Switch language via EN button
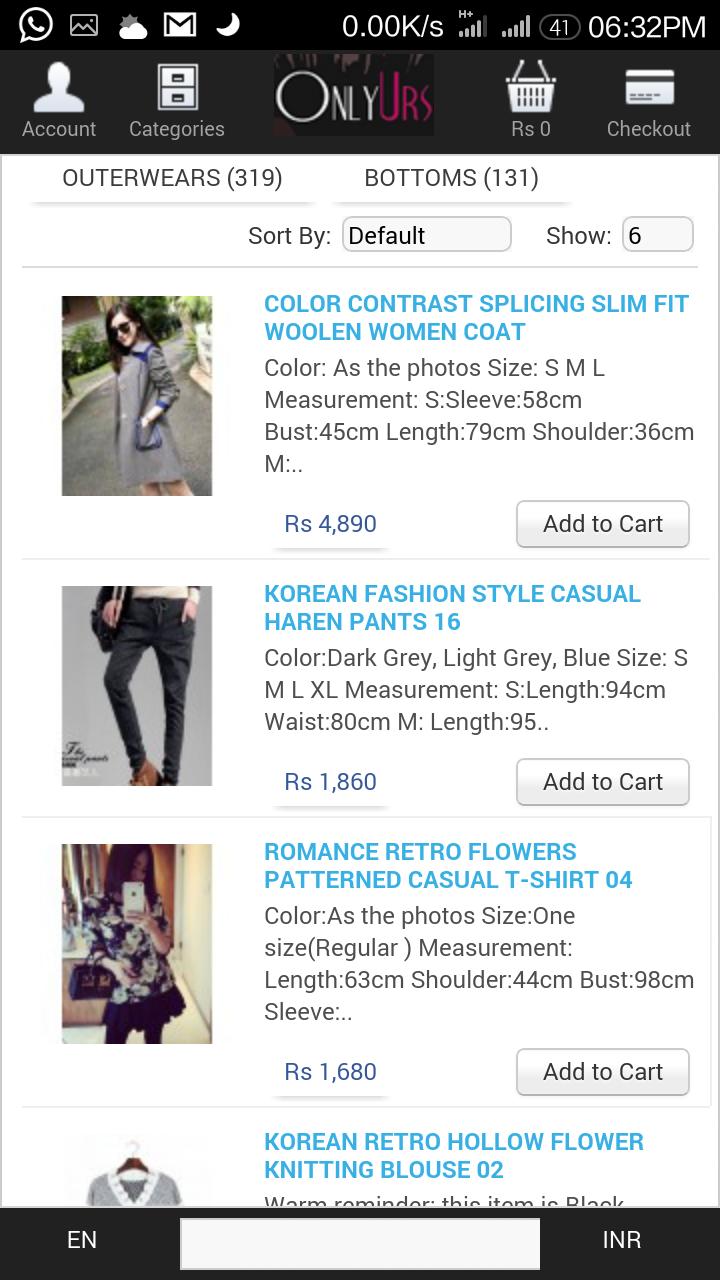The image size is (720, 1280). point(82,1240)
